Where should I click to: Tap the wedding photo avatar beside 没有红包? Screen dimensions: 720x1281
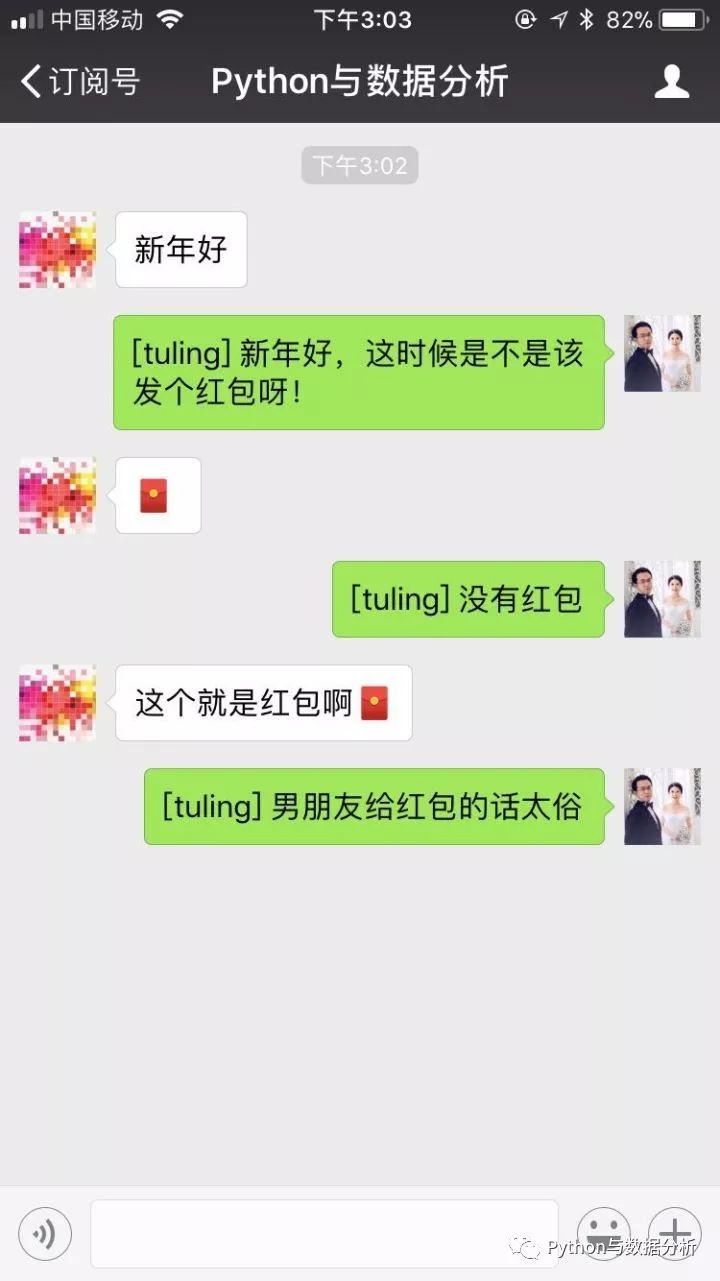pos(662,599)
